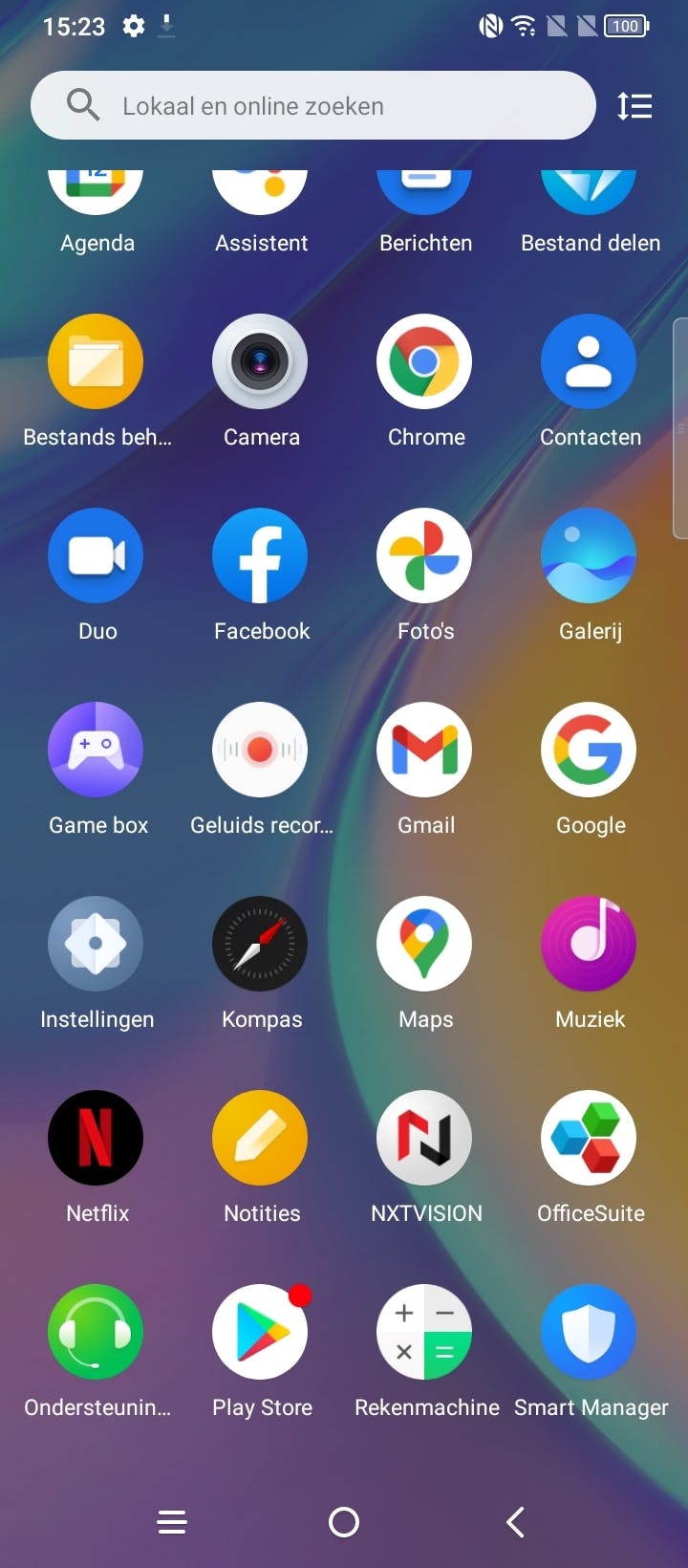
Task: Open the Galerij app
Action: 589,556
